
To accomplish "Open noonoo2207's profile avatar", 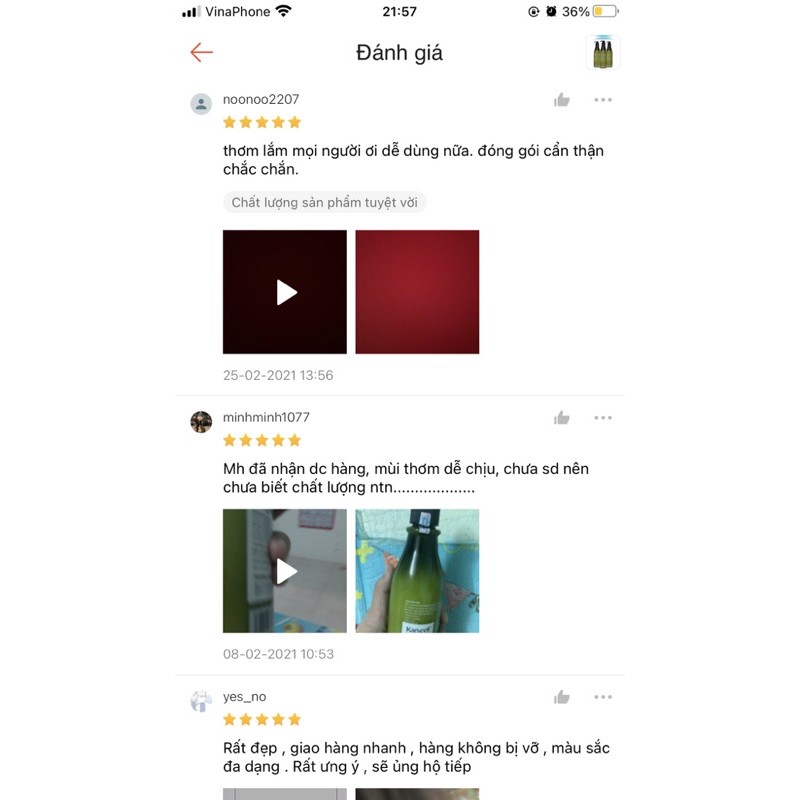I will coord(201,104).
